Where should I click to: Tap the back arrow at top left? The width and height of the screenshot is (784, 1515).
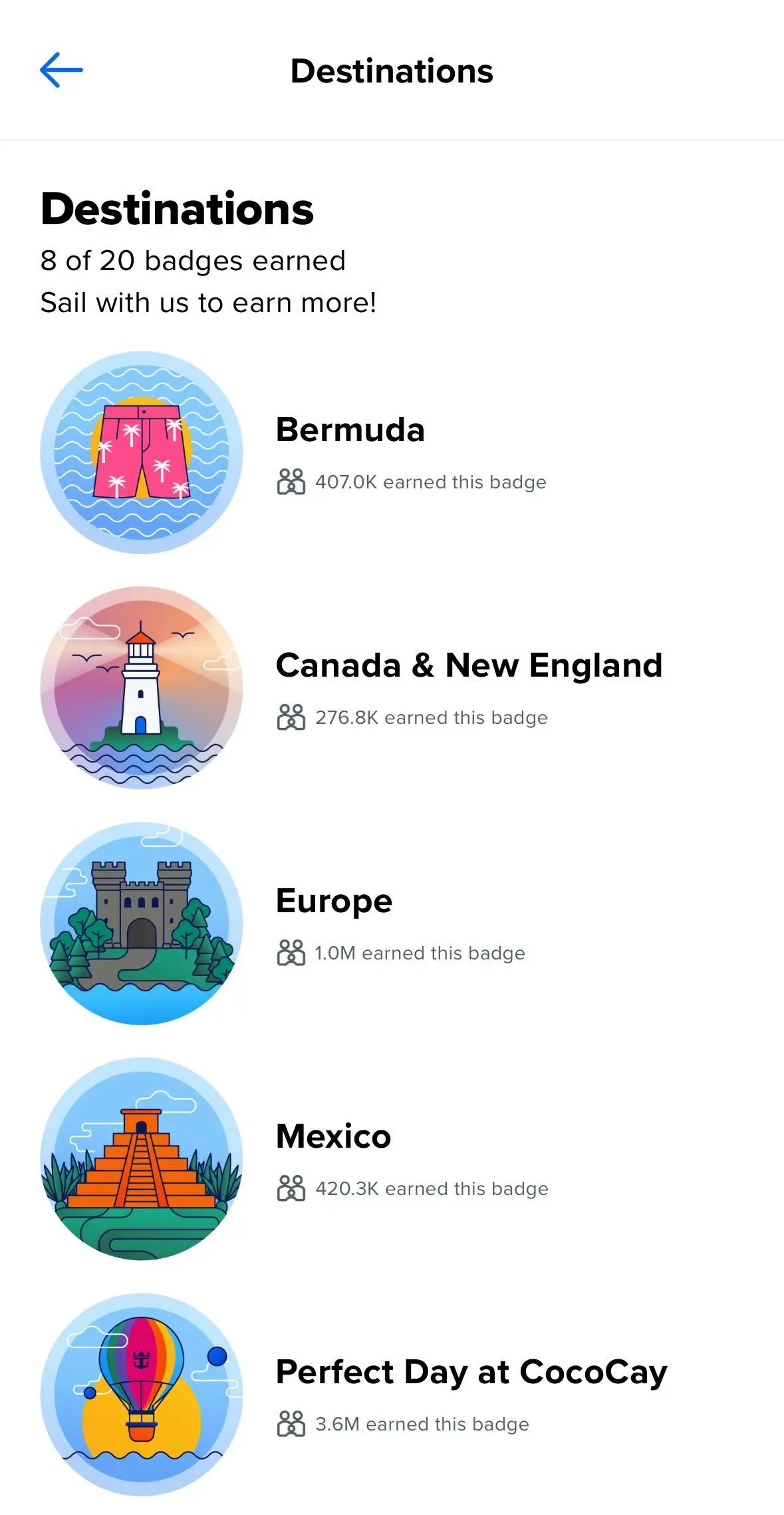pyautogui.click(x=61, y=69)
